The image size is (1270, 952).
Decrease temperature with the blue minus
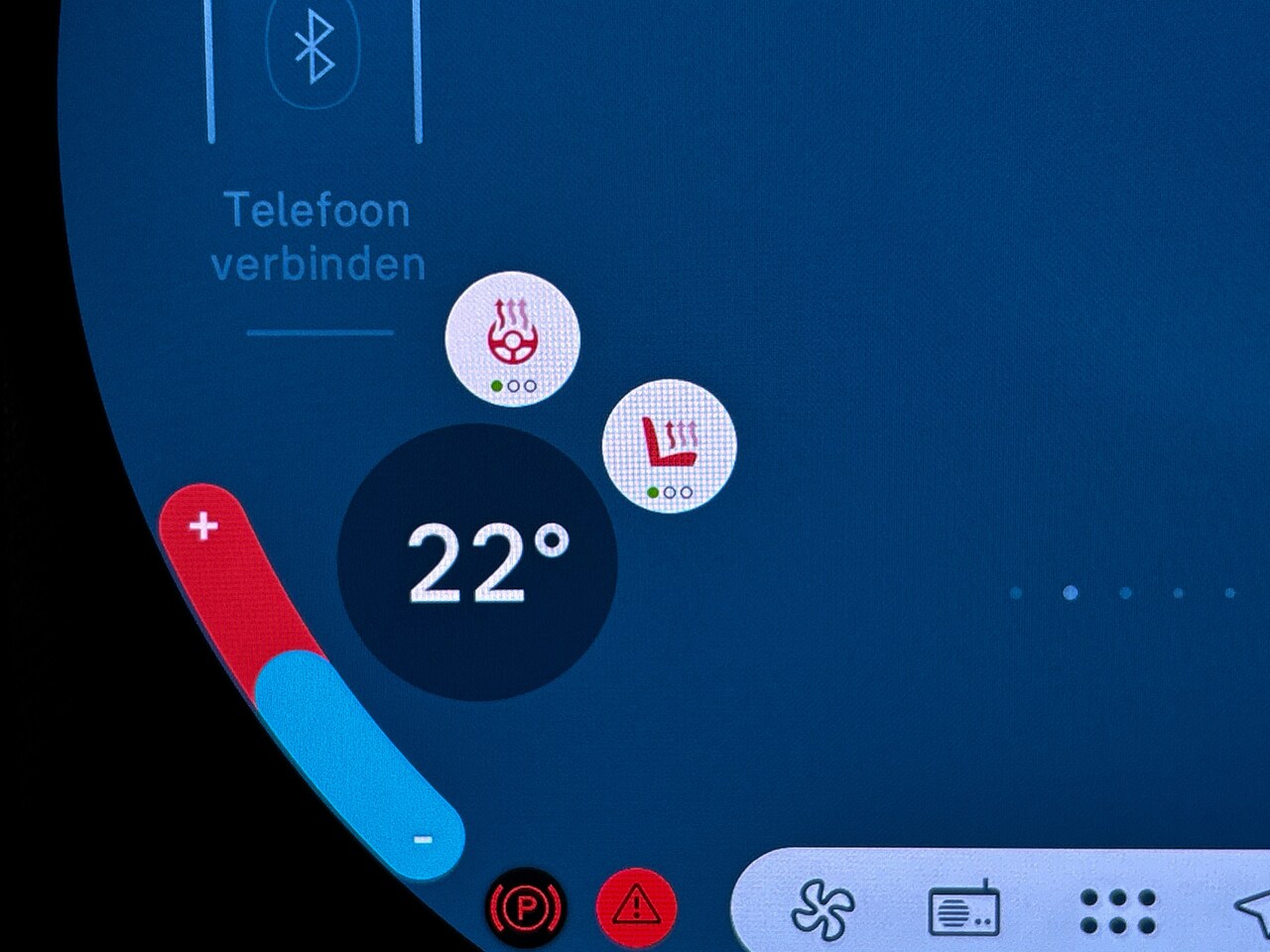[422, 839]
